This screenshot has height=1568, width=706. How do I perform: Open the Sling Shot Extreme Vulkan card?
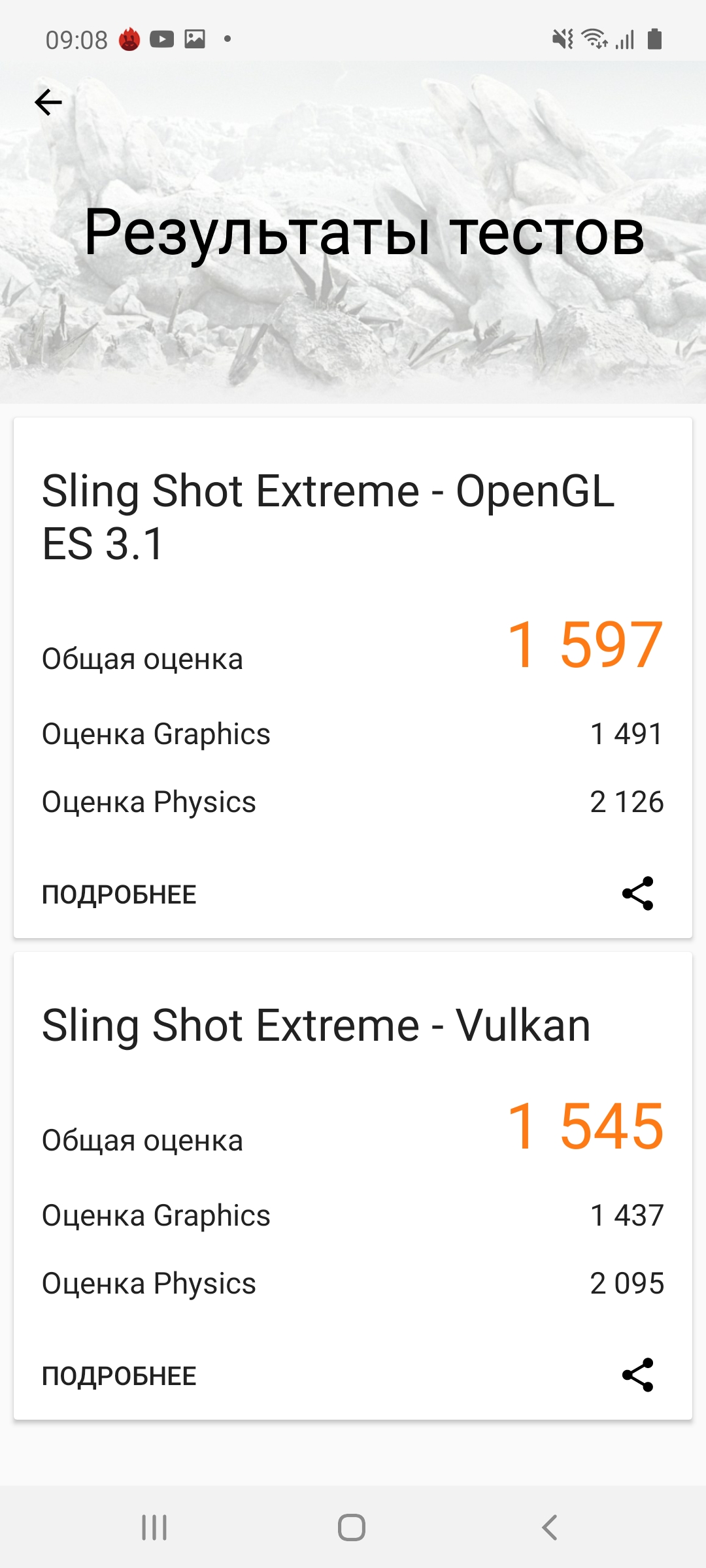tap(316, 1026)
